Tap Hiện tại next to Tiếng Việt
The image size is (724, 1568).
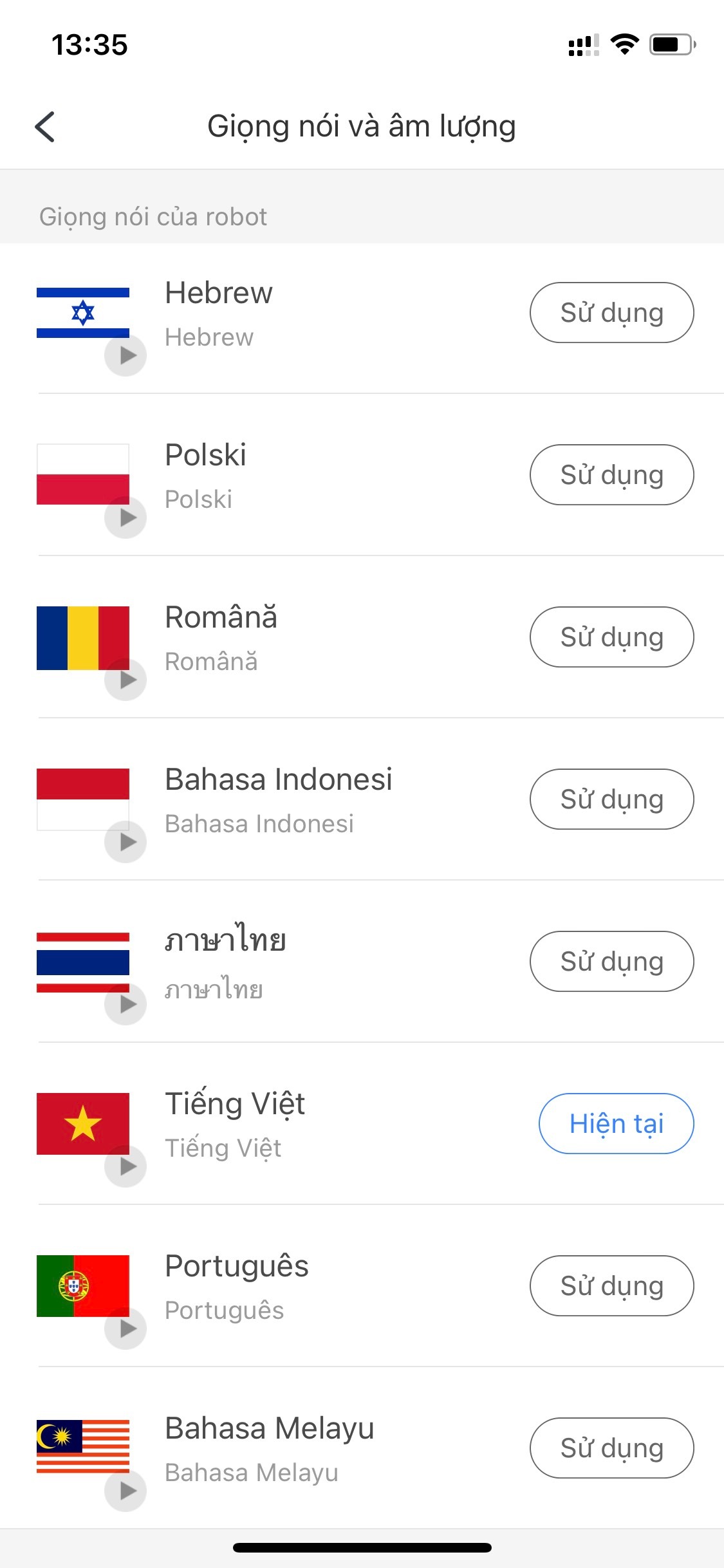(x=616, y=1124)
